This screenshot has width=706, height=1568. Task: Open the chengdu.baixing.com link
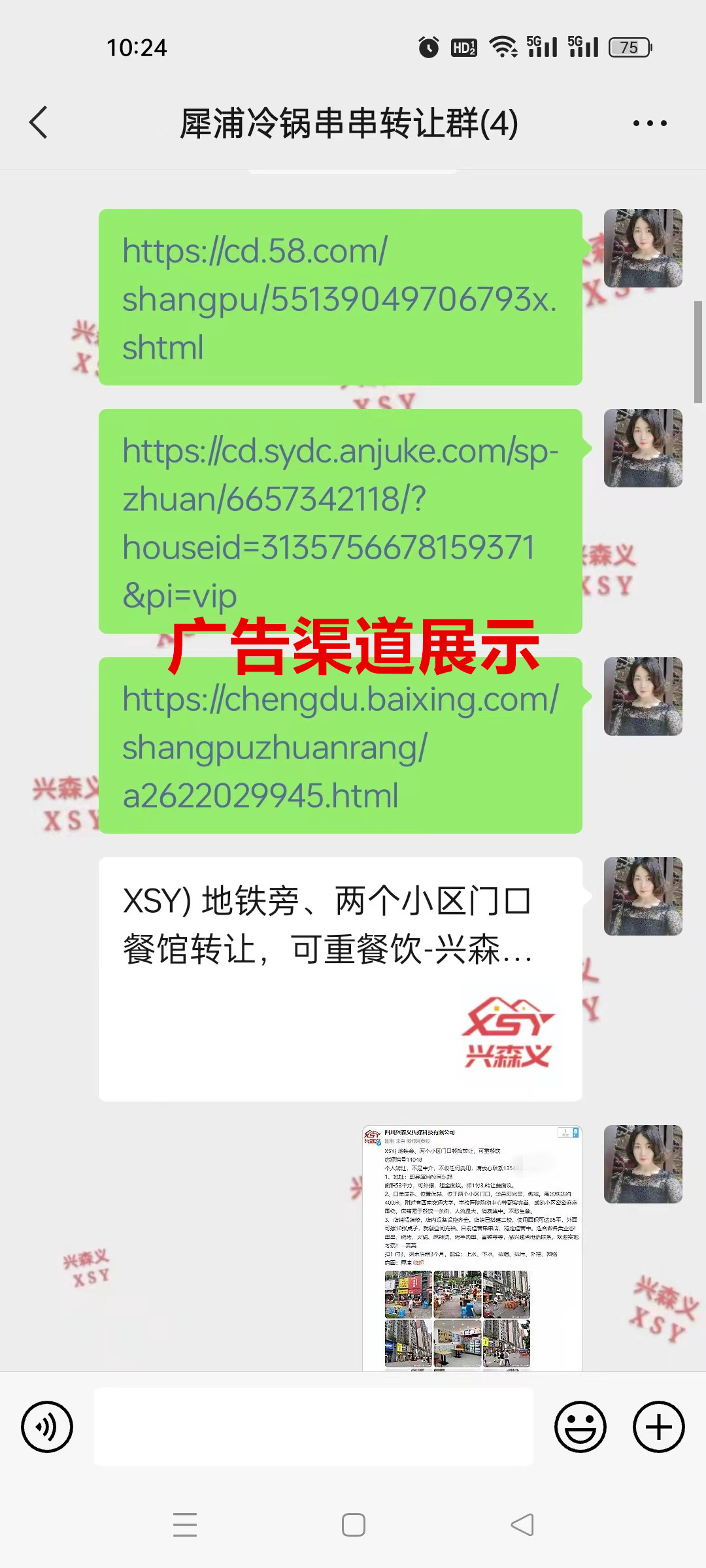pos(339,746)
